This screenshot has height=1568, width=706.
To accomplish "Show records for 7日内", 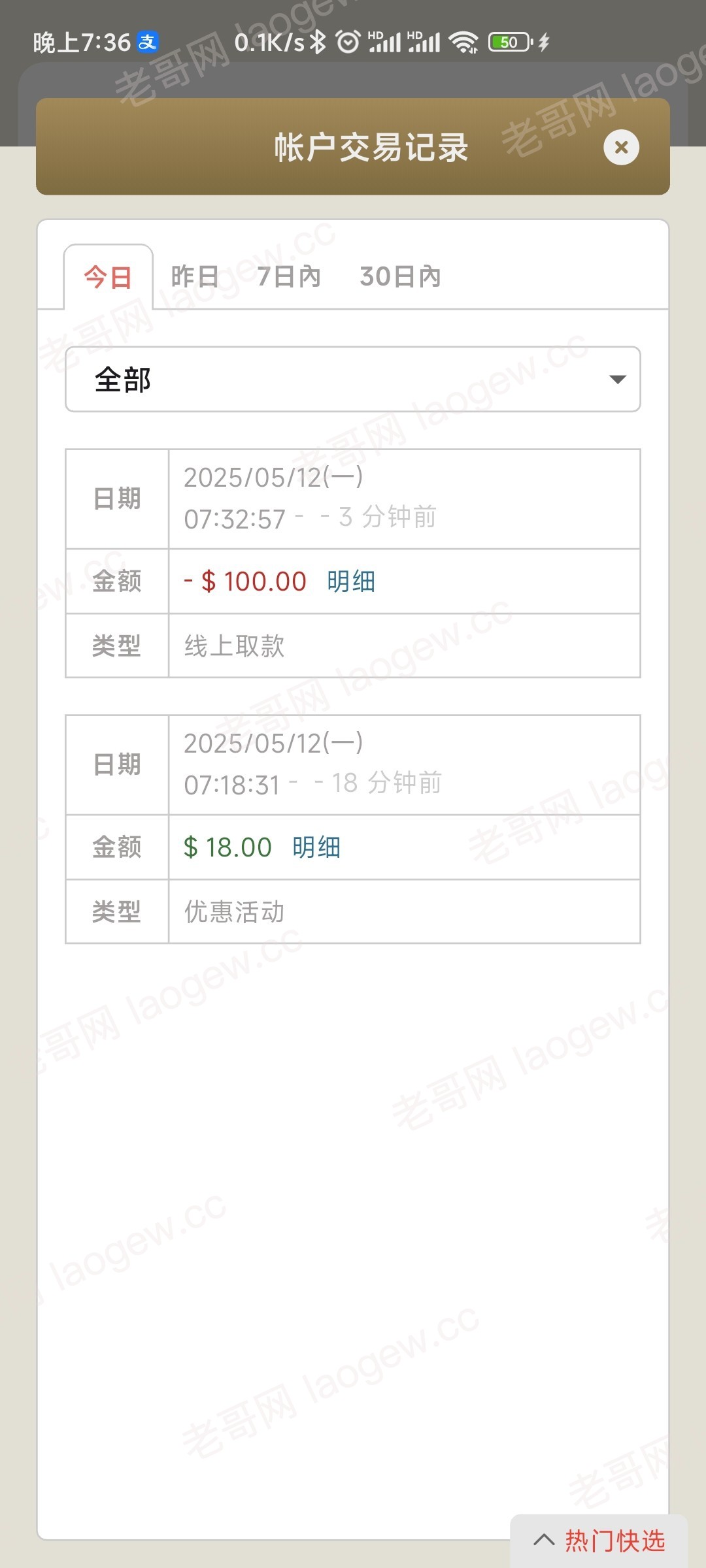I will pyautogui.click(x=289, y=276).
